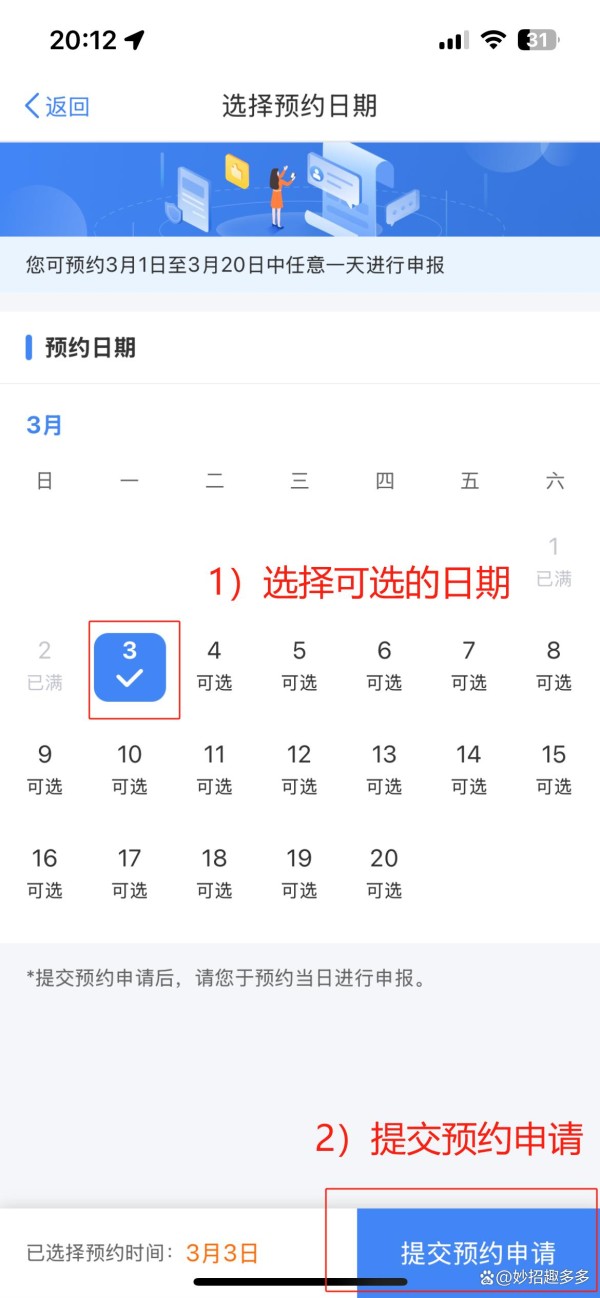This screenshot has height=1298, width=600.
Task: Choose March 17 for the appointment
Action: [x=130, y=873]
